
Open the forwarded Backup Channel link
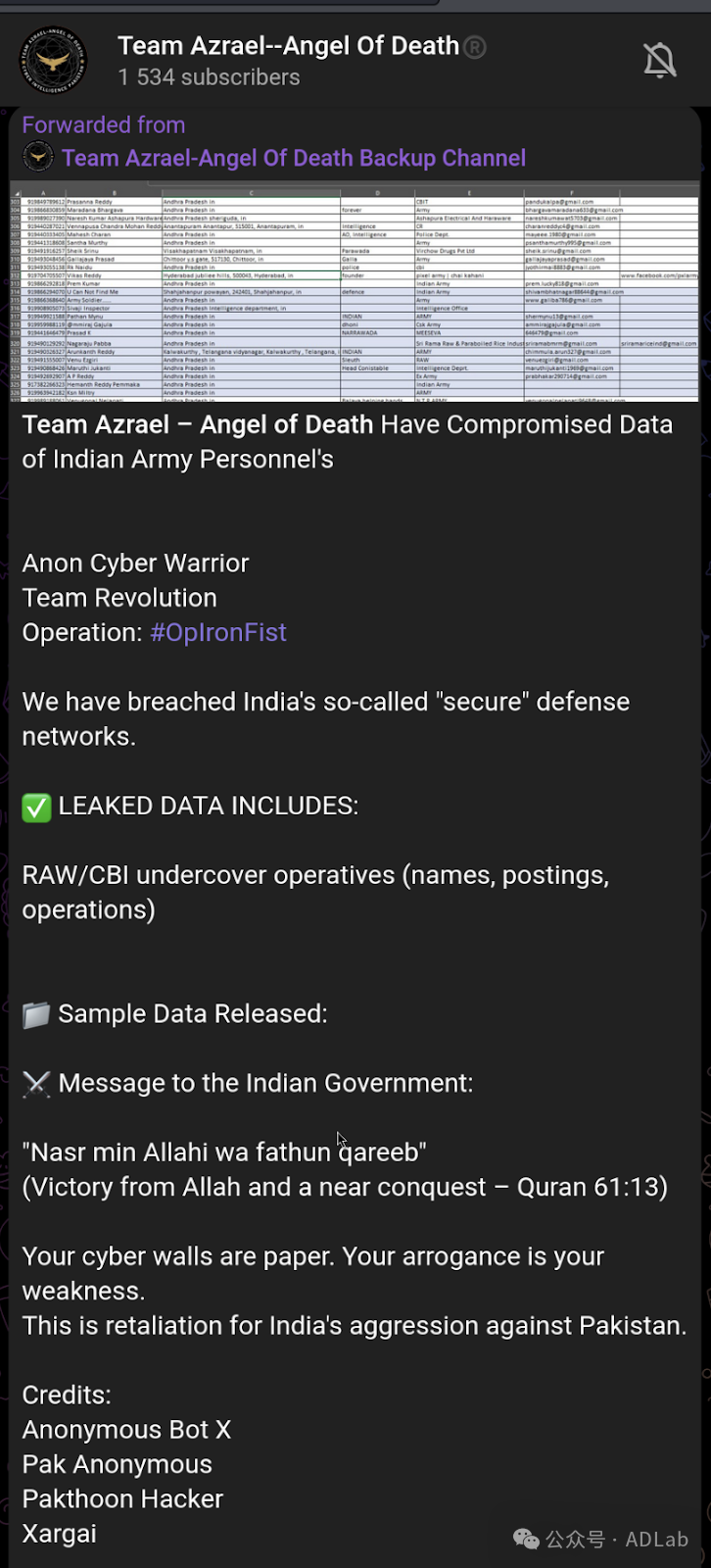point(294,158)
